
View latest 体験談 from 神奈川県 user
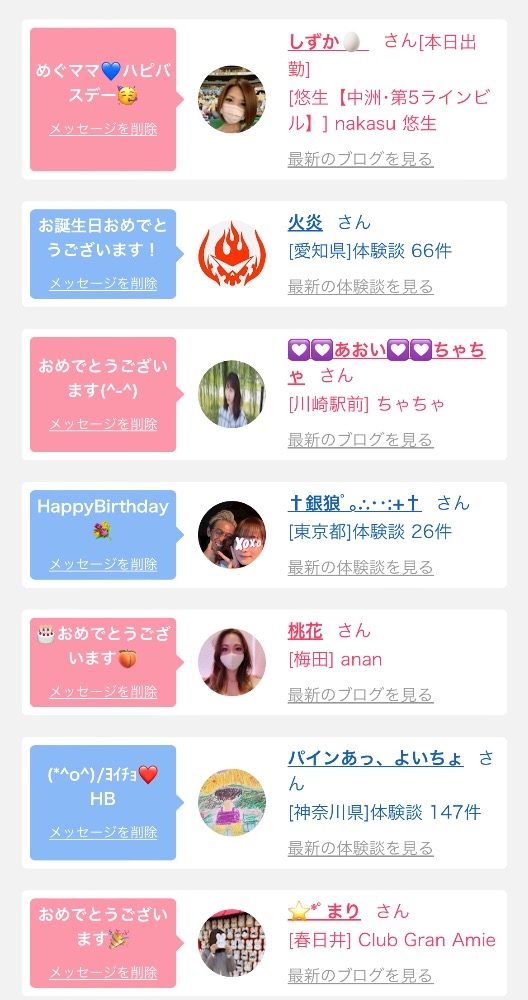coord(360,848)
